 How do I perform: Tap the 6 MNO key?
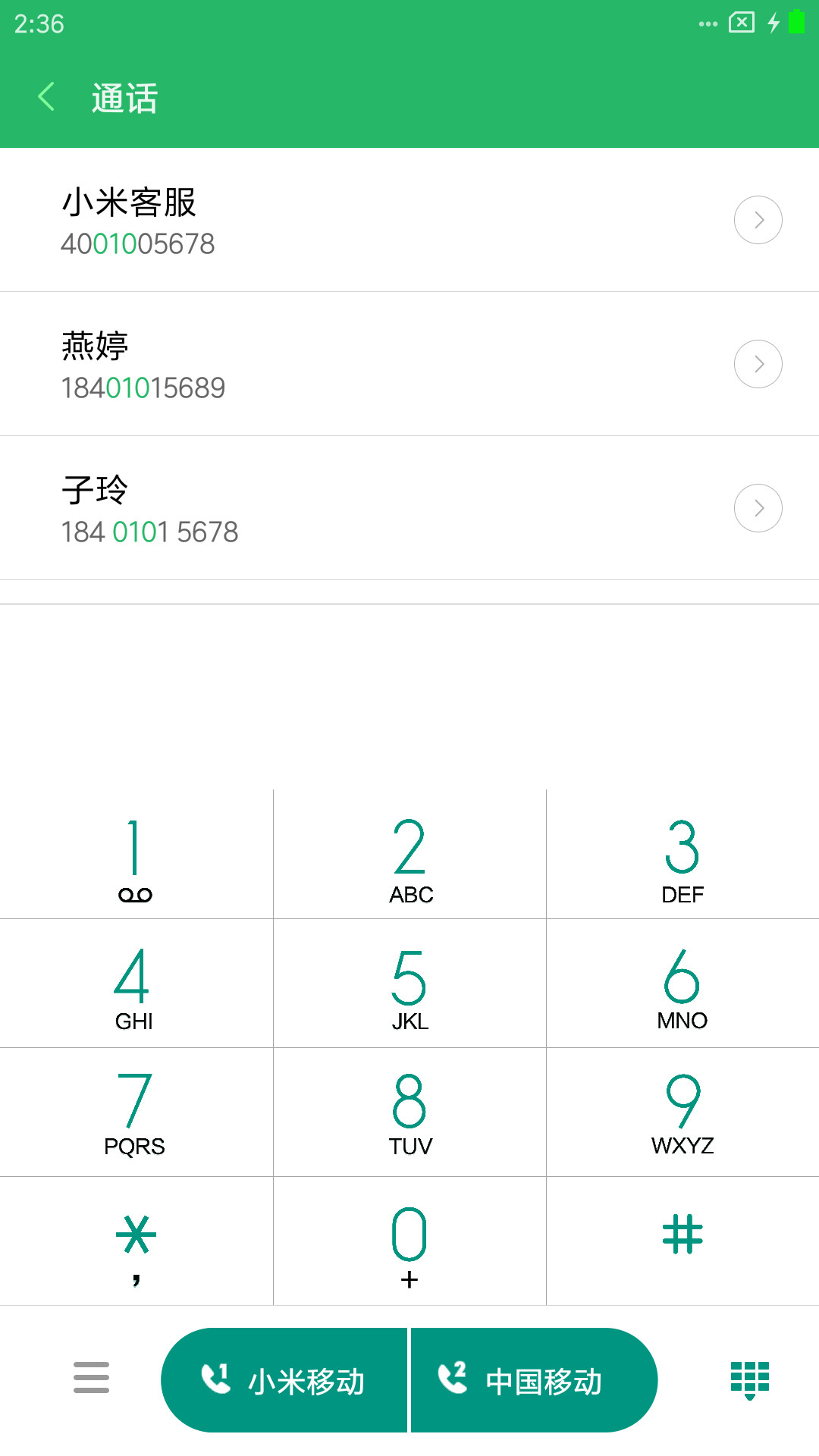point(682,984)
